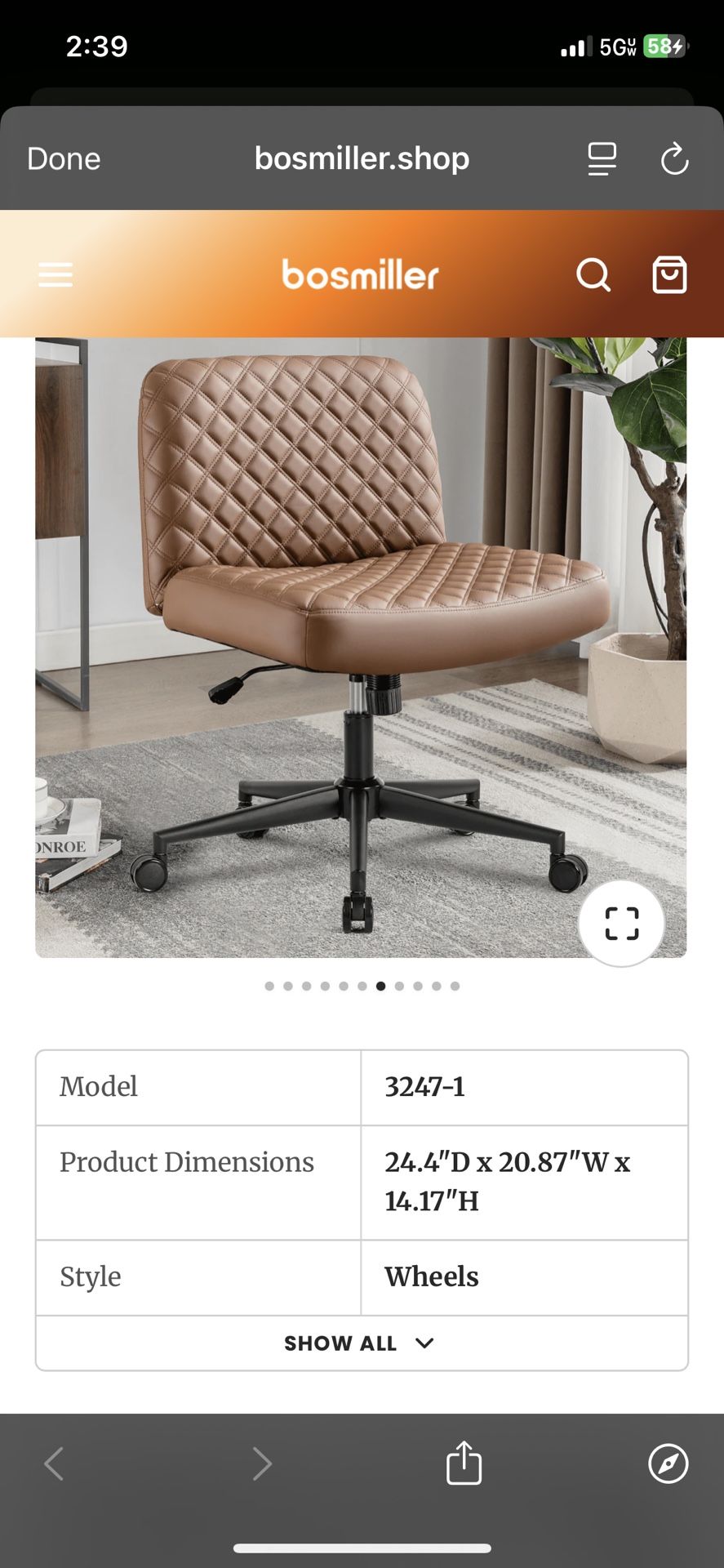Go to the bosmiller home logo
This screenshot has width=724, height=1568.
pos(360,274)
